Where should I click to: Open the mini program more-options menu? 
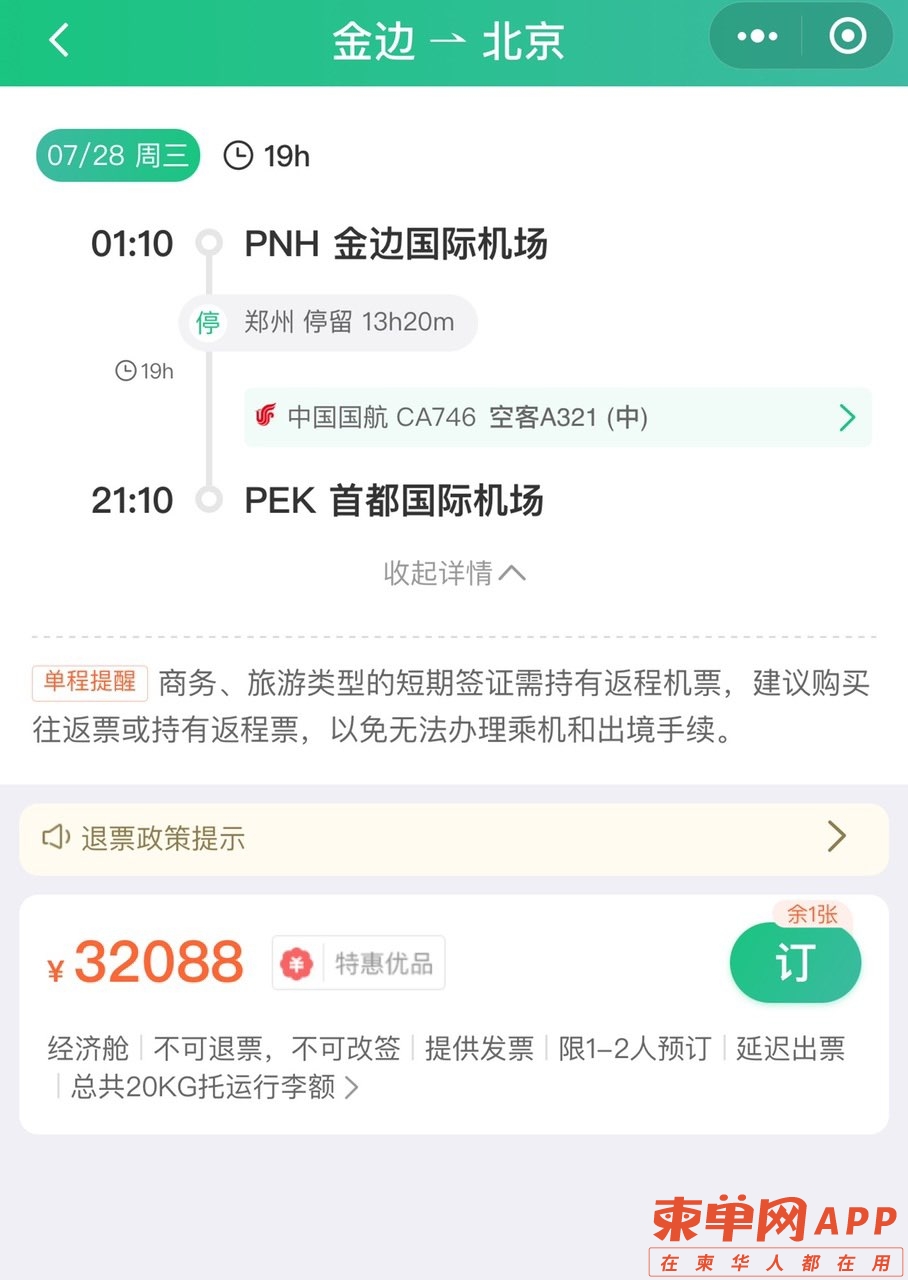(x=757, y=37)
